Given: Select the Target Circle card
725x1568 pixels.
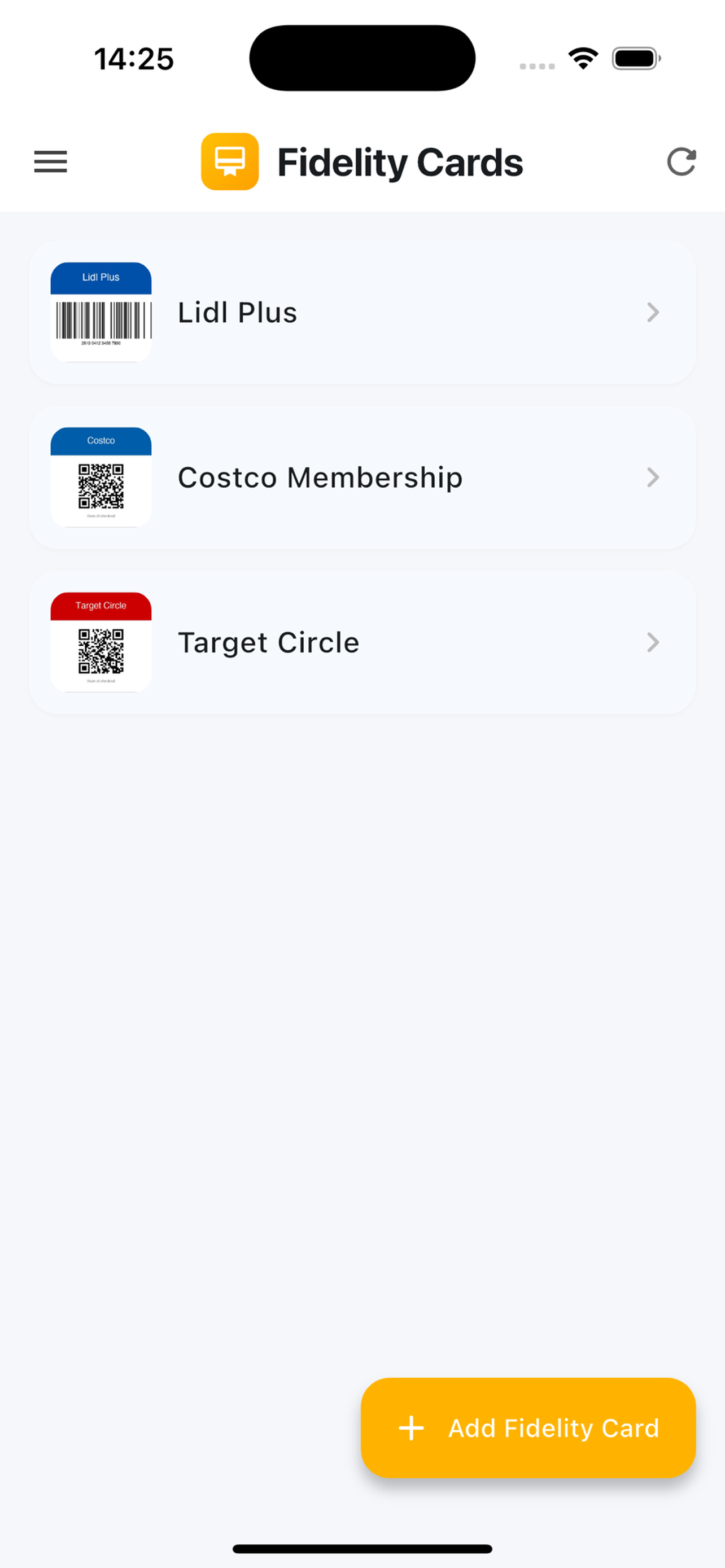Looking at the screenshot, I should (x=362, y=642).
